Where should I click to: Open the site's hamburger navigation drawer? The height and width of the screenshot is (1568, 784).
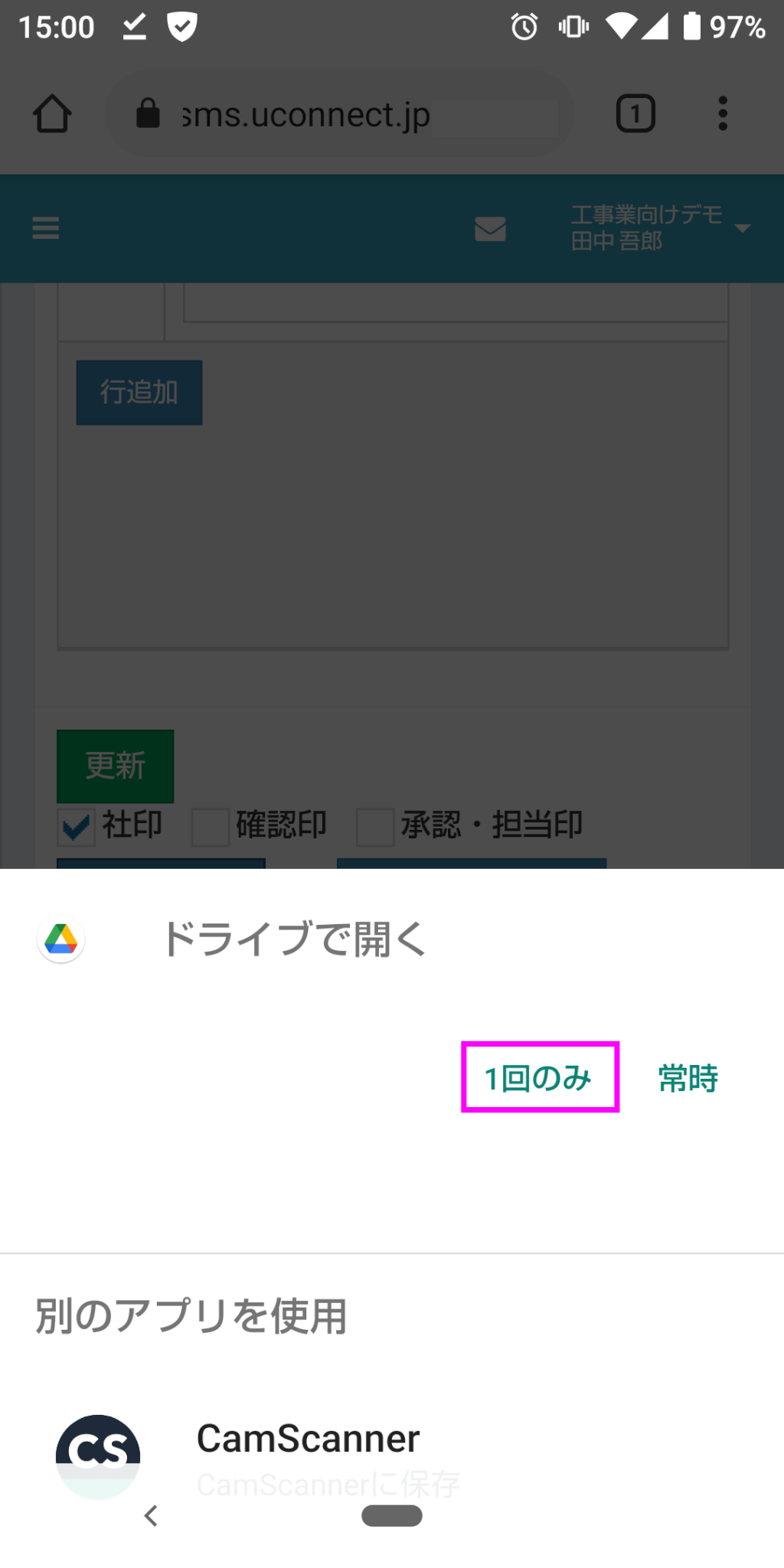pos(45,229)
